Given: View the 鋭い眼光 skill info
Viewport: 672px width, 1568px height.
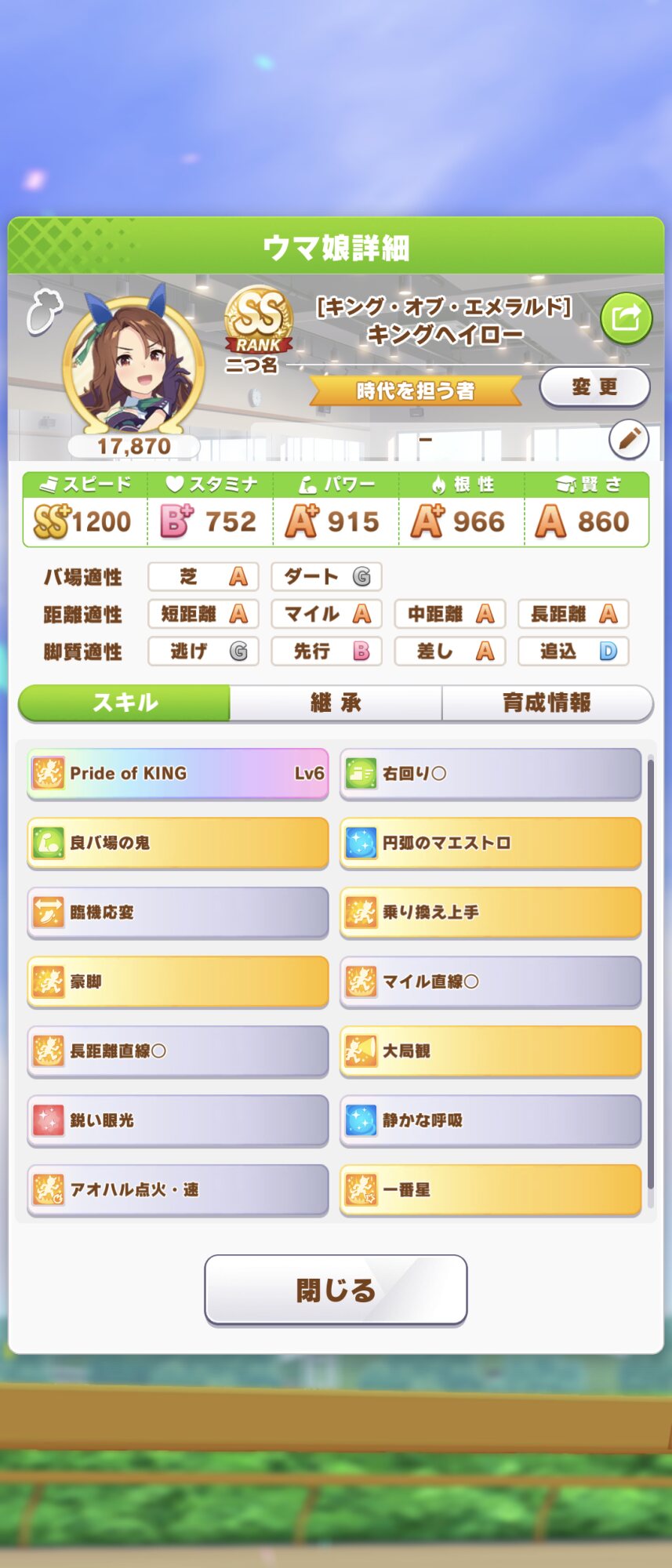Looking at the screenshot, I should coord(178,1120).
